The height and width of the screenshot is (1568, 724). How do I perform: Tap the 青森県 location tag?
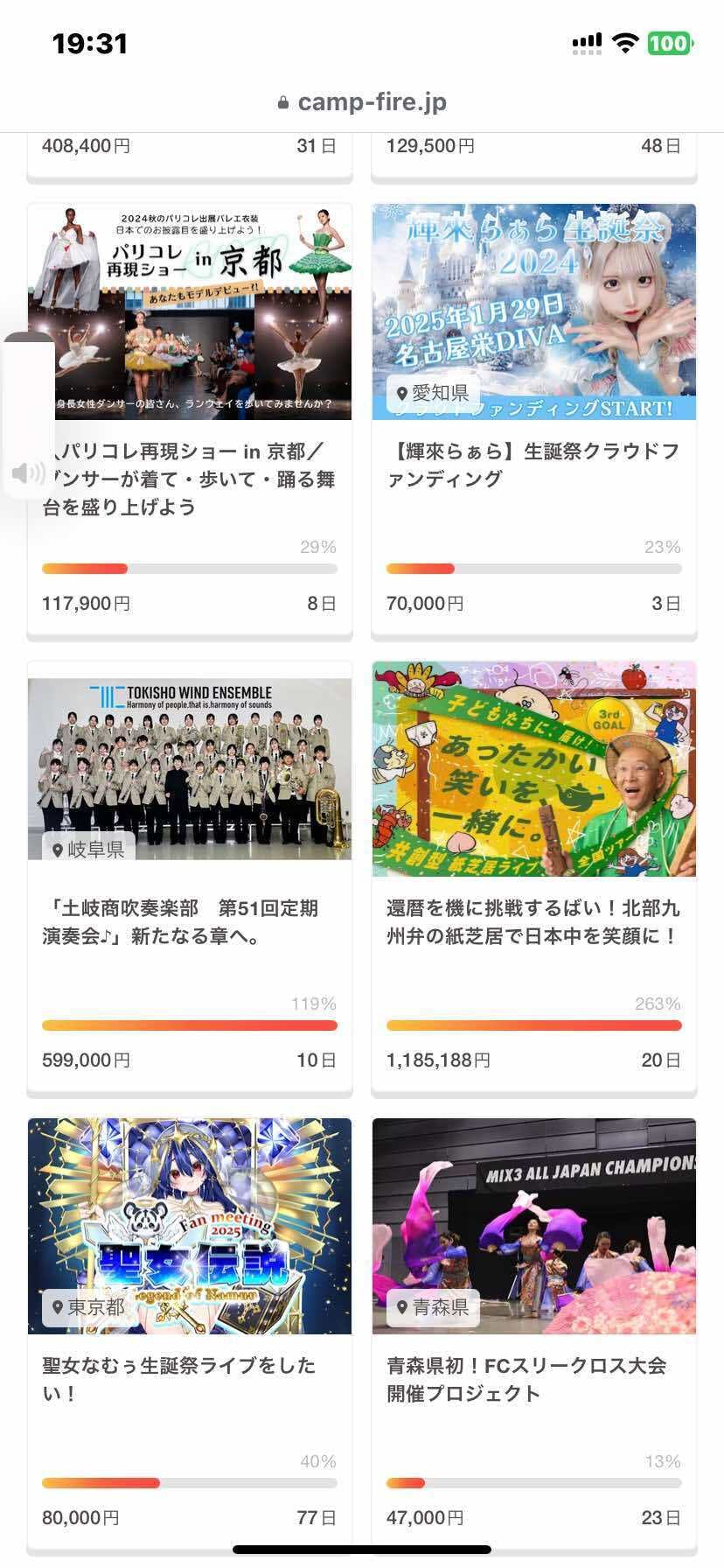(x=432, y=1307)
